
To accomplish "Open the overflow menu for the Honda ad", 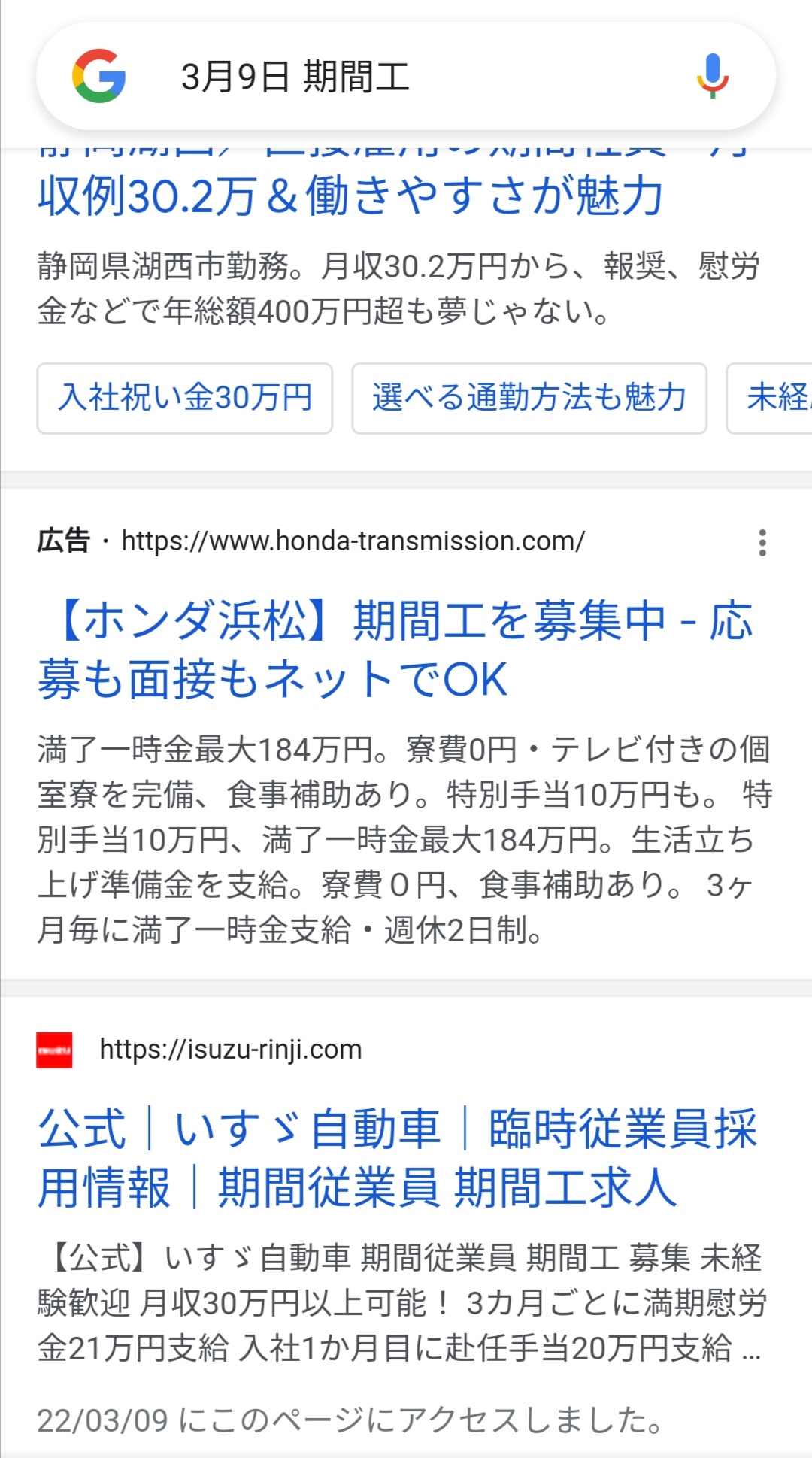I will coord(762,542).
